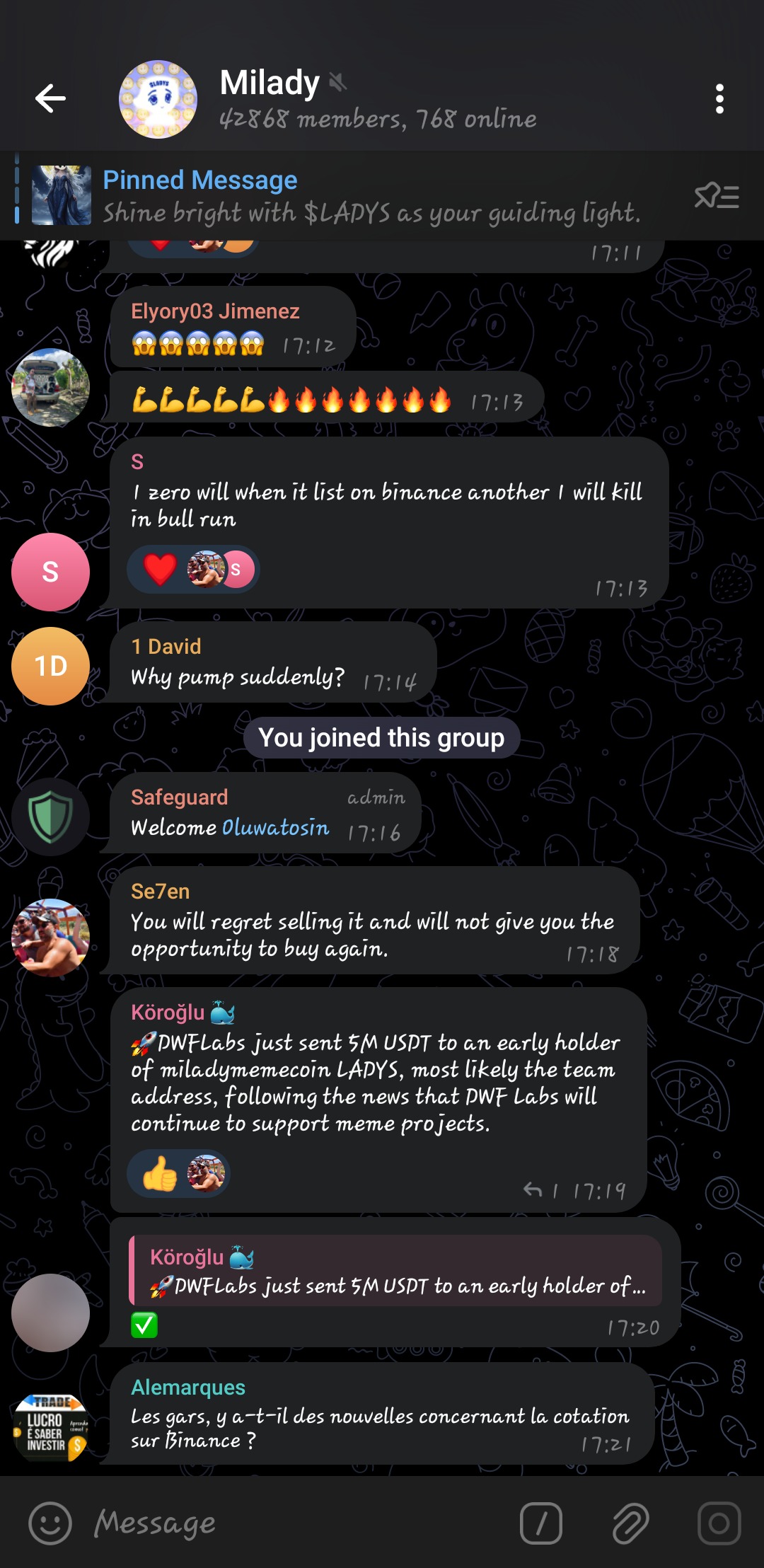Image resolution: width=764 pixels, height=1568 pixels.
Task: Open camera for video message
Action: tap(719, 1523)
